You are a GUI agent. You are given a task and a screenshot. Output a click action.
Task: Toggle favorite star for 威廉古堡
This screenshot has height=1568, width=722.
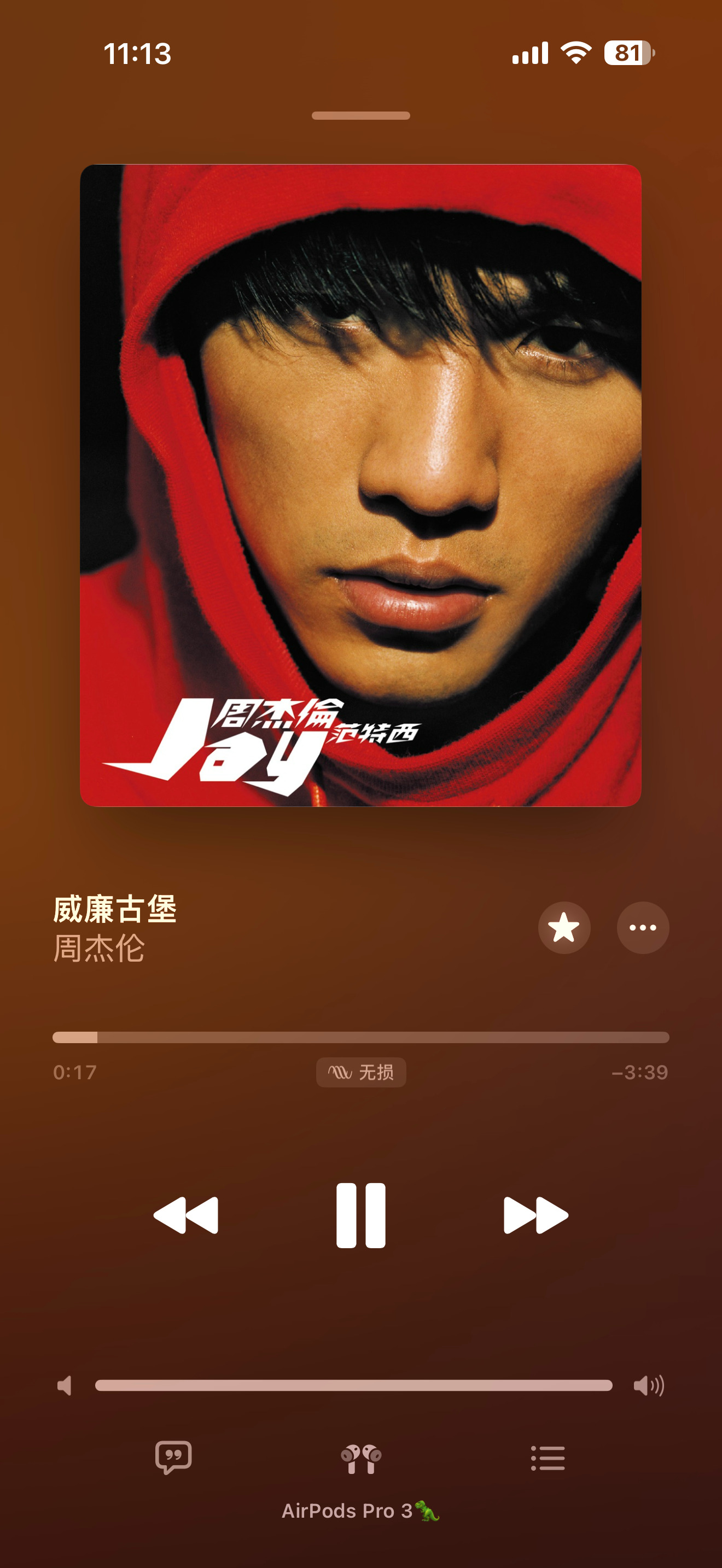pos(565,928)
